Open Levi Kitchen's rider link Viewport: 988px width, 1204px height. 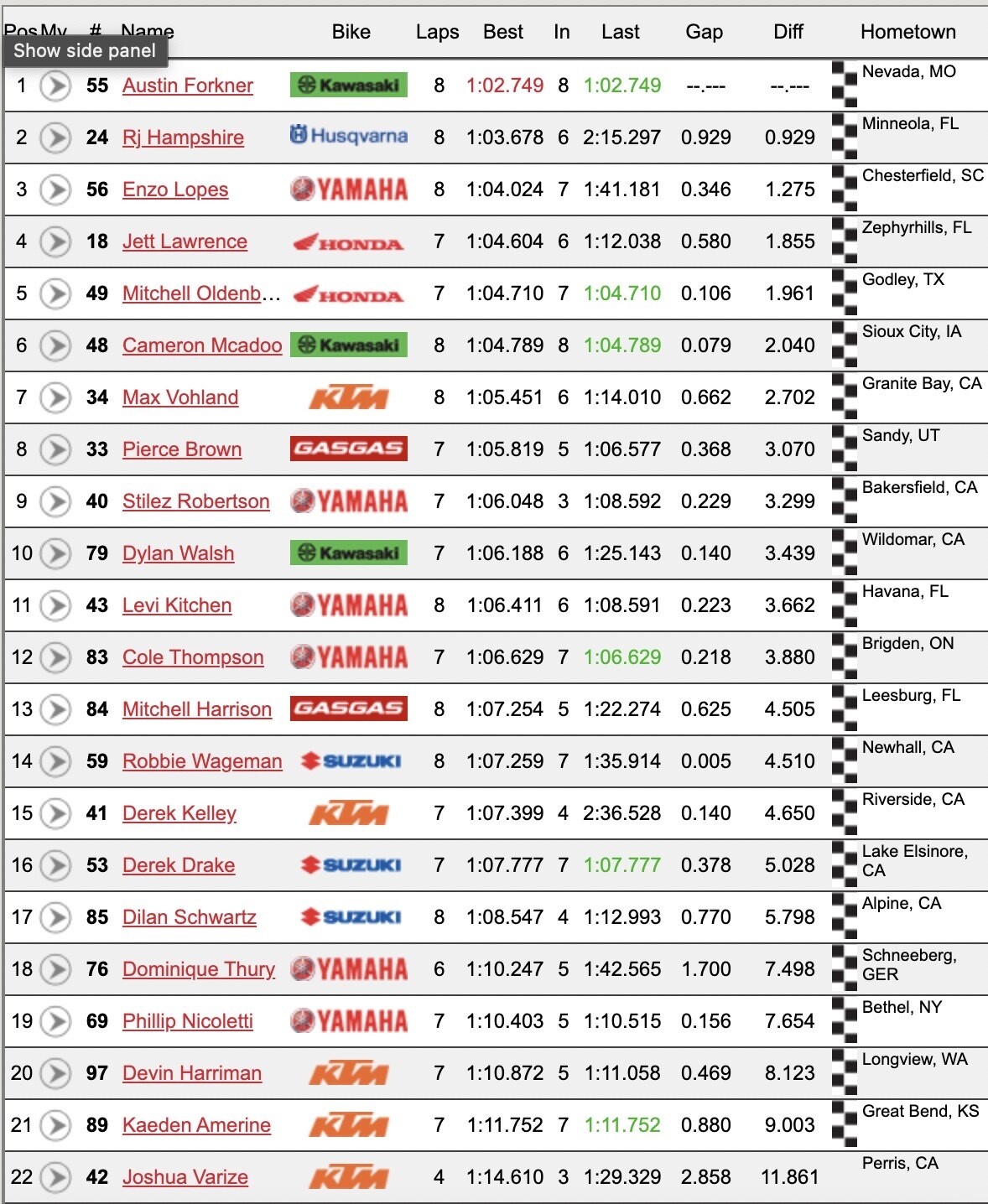coord(177,605)
